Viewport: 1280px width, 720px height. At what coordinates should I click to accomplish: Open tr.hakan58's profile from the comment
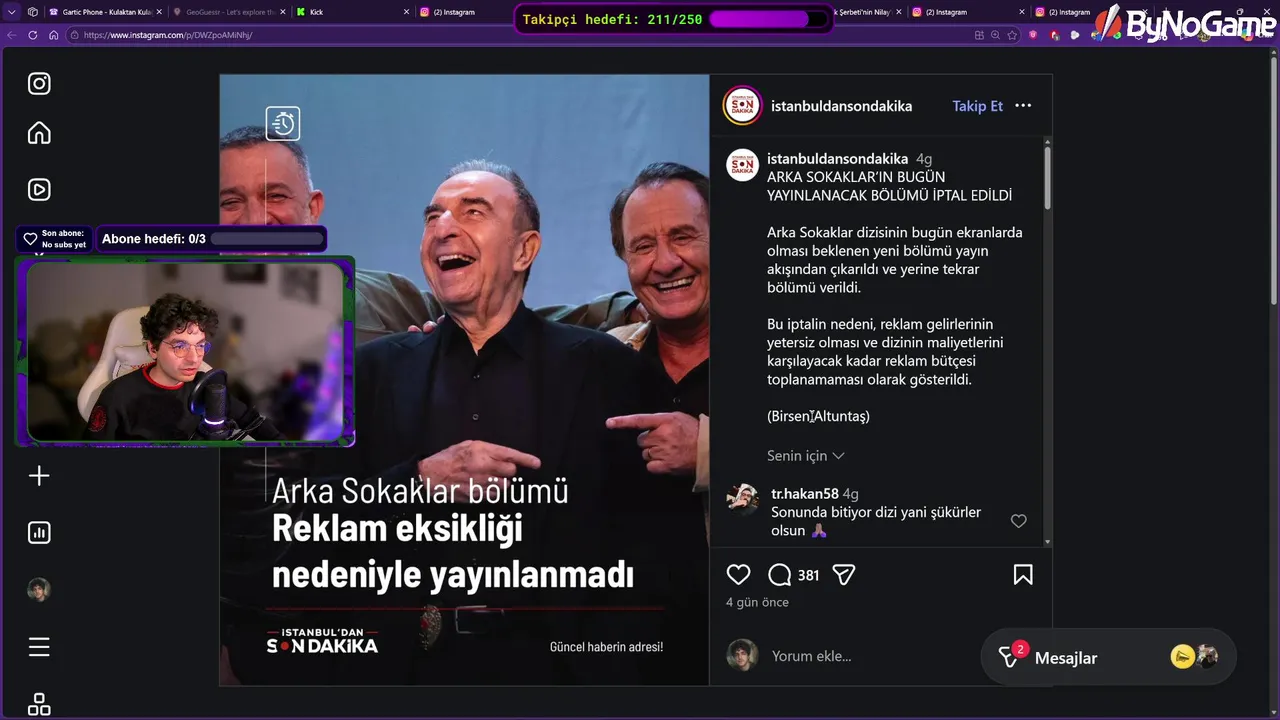tap(804, 494)
